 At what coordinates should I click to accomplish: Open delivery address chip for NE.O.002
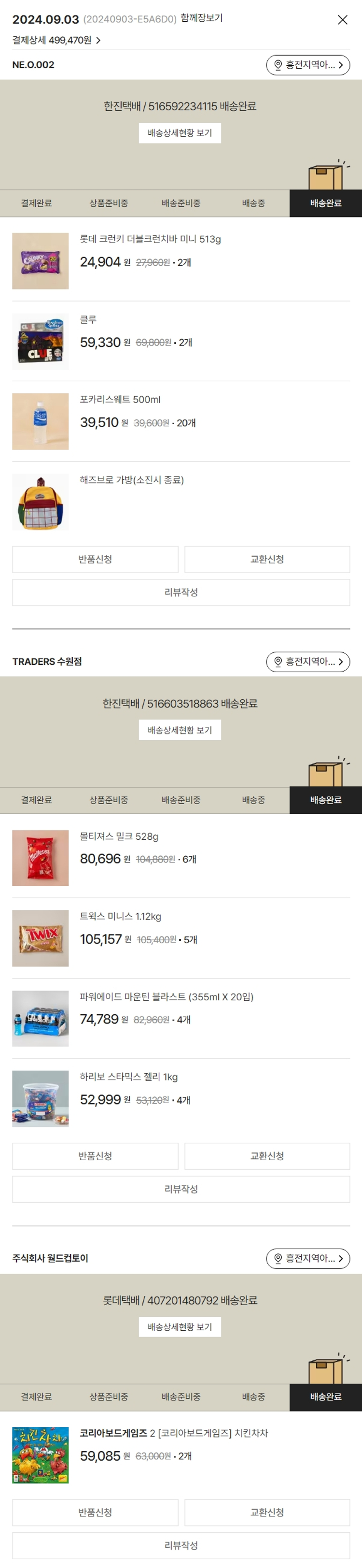coord(308,65)
